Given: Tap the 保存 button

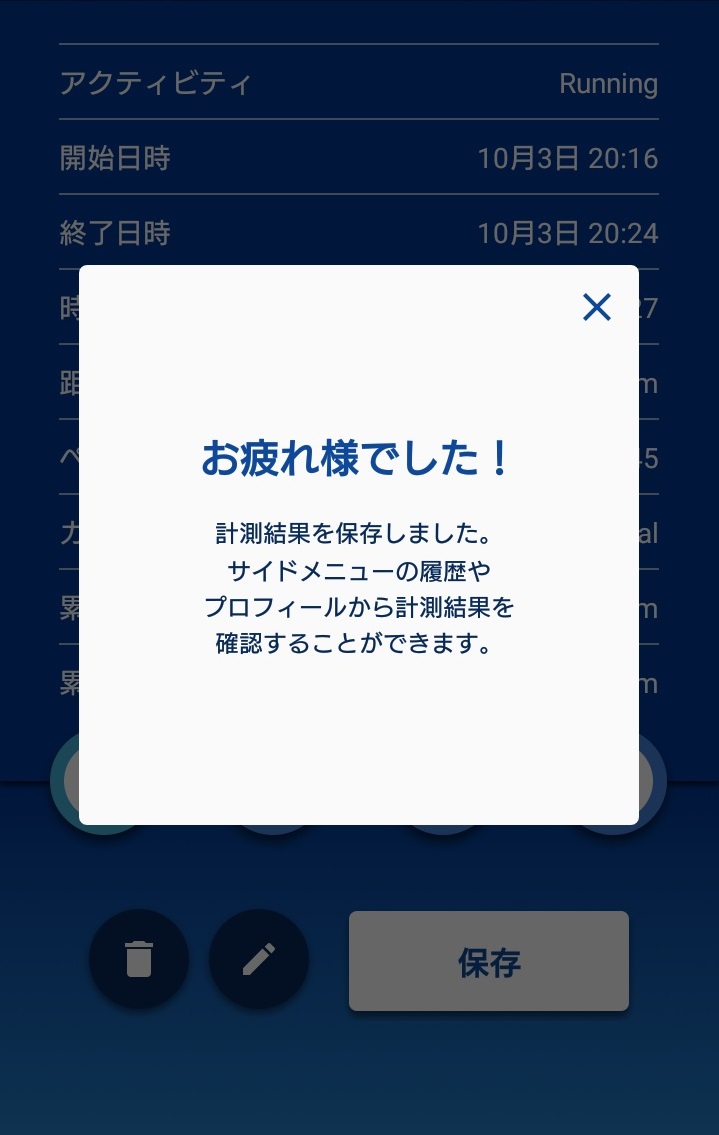Looking at the screenshot, I should 488,961.
